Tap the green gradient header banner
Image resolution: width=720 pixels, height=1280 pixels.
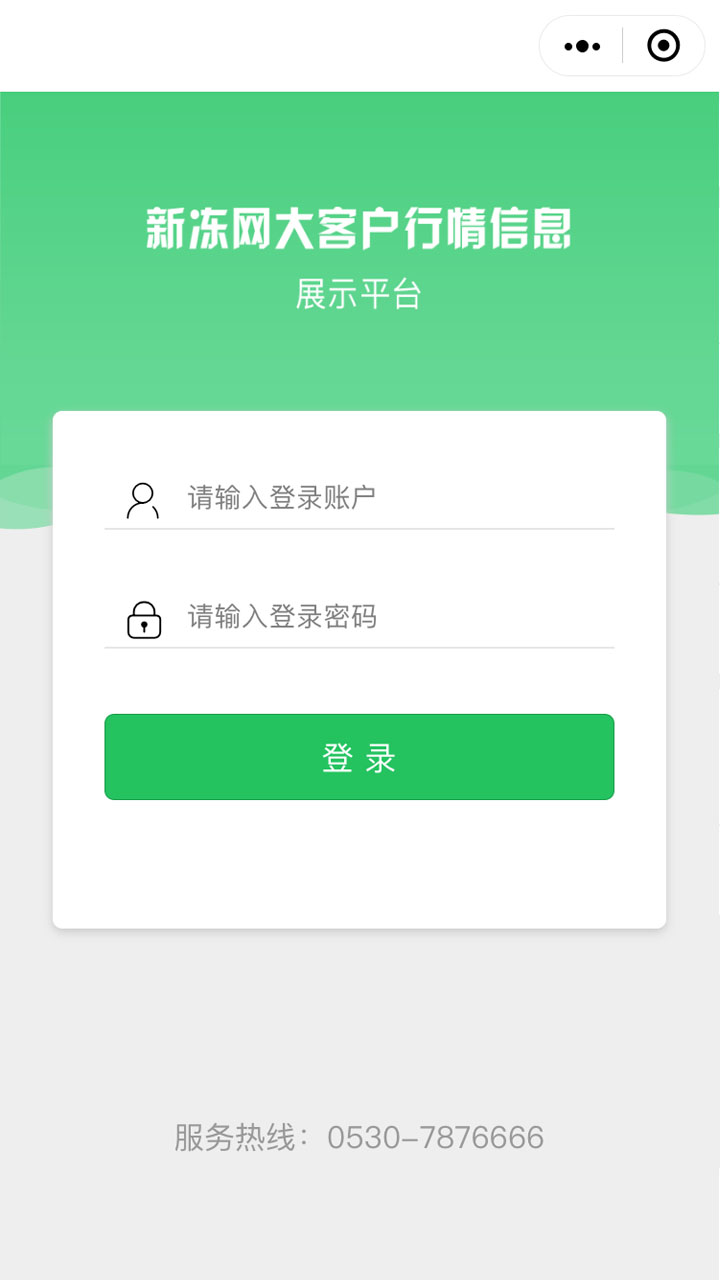pos(360,150)
